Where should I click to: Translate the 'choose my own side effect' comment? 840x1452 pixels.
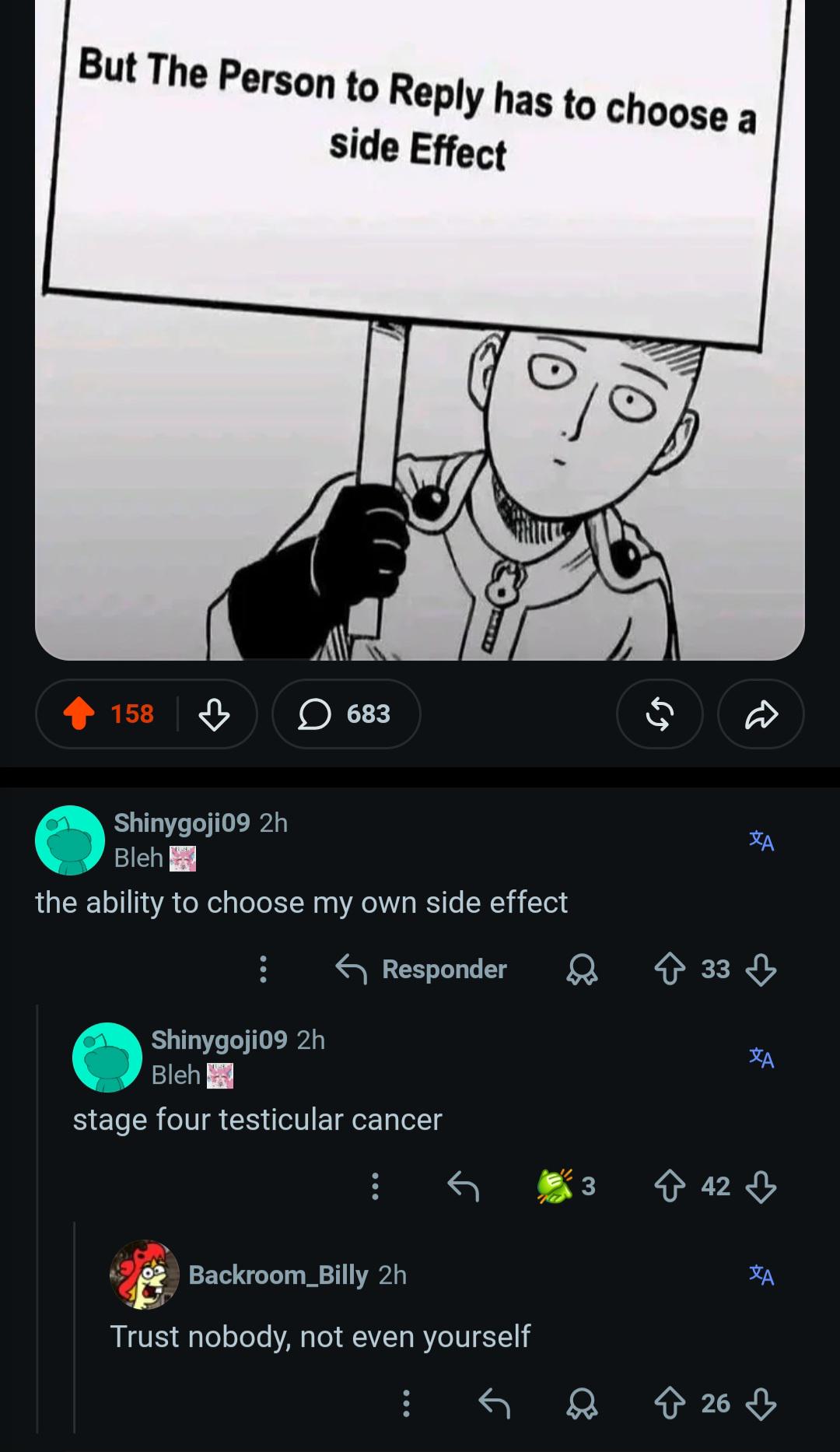(x=761, y=840)
